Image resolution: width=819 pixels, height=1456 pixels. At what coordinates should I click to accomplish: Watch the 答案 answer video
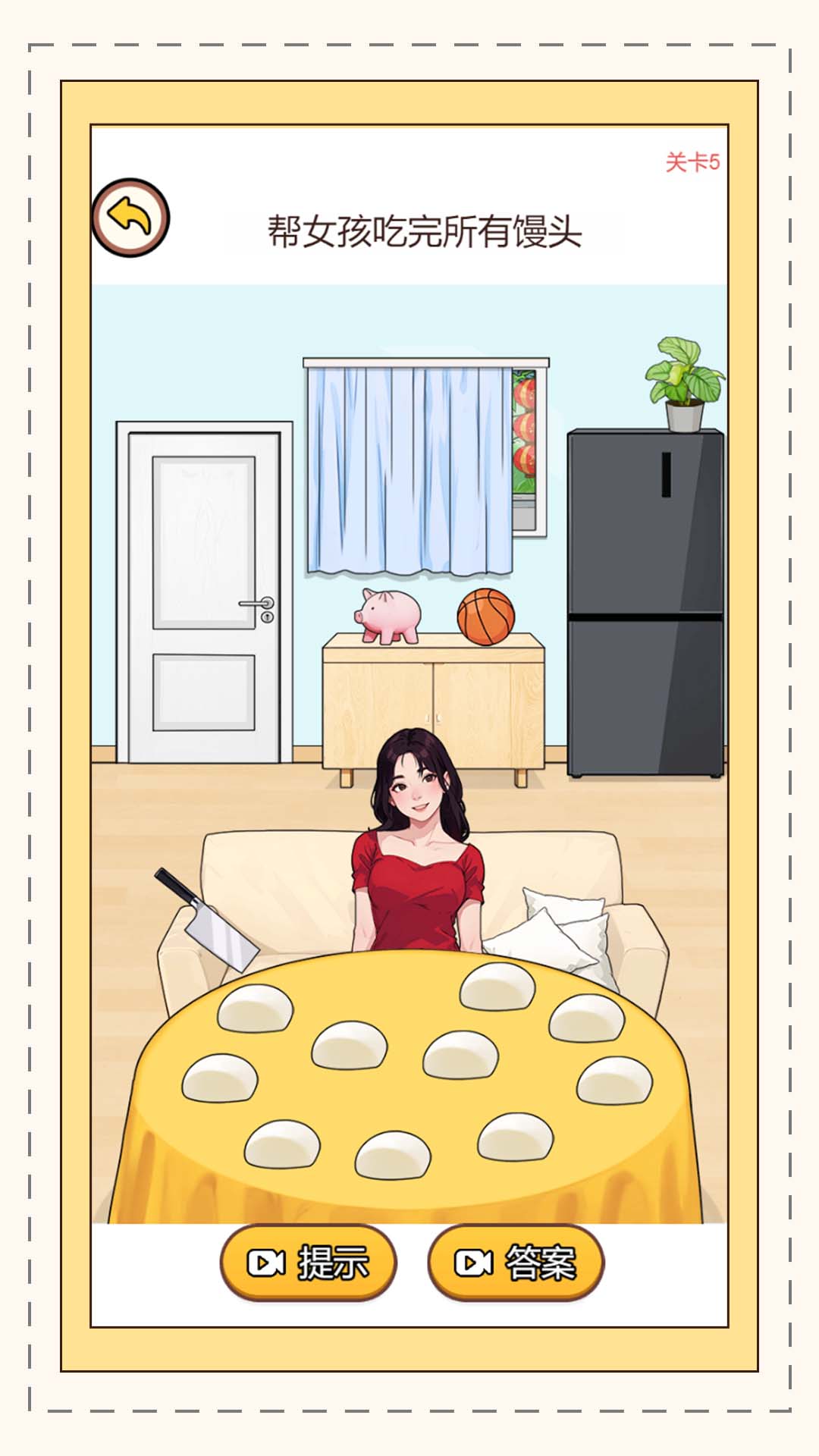click(516, 1263)
